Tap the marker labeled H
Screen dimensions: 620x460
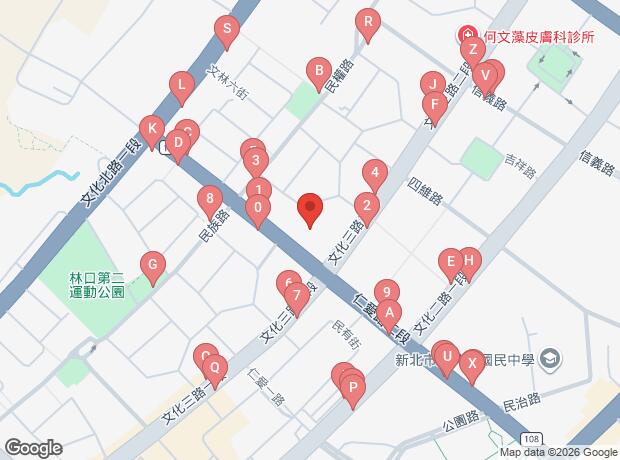[469, 262]
